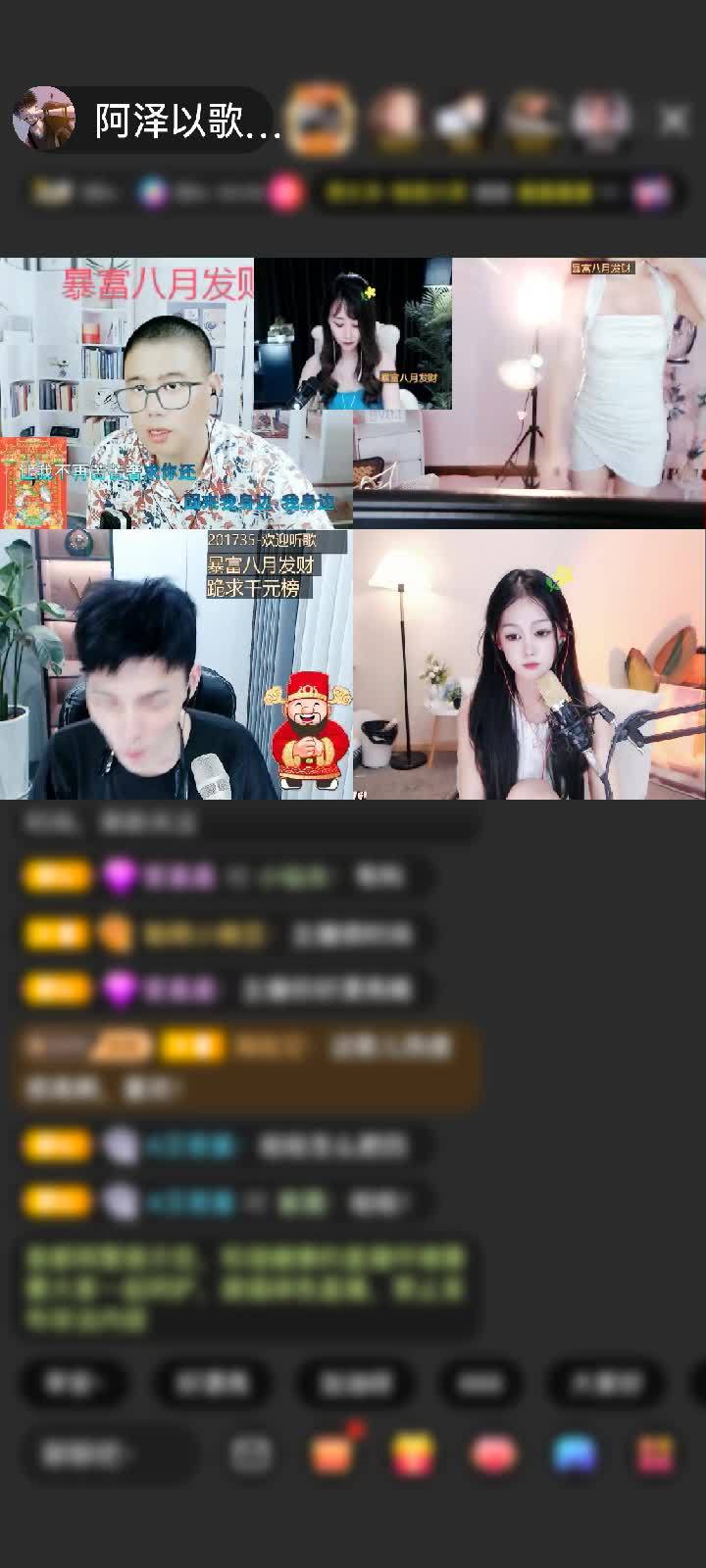
Task: Open small tile of girl in blue
Action: [x=353, y=333]
